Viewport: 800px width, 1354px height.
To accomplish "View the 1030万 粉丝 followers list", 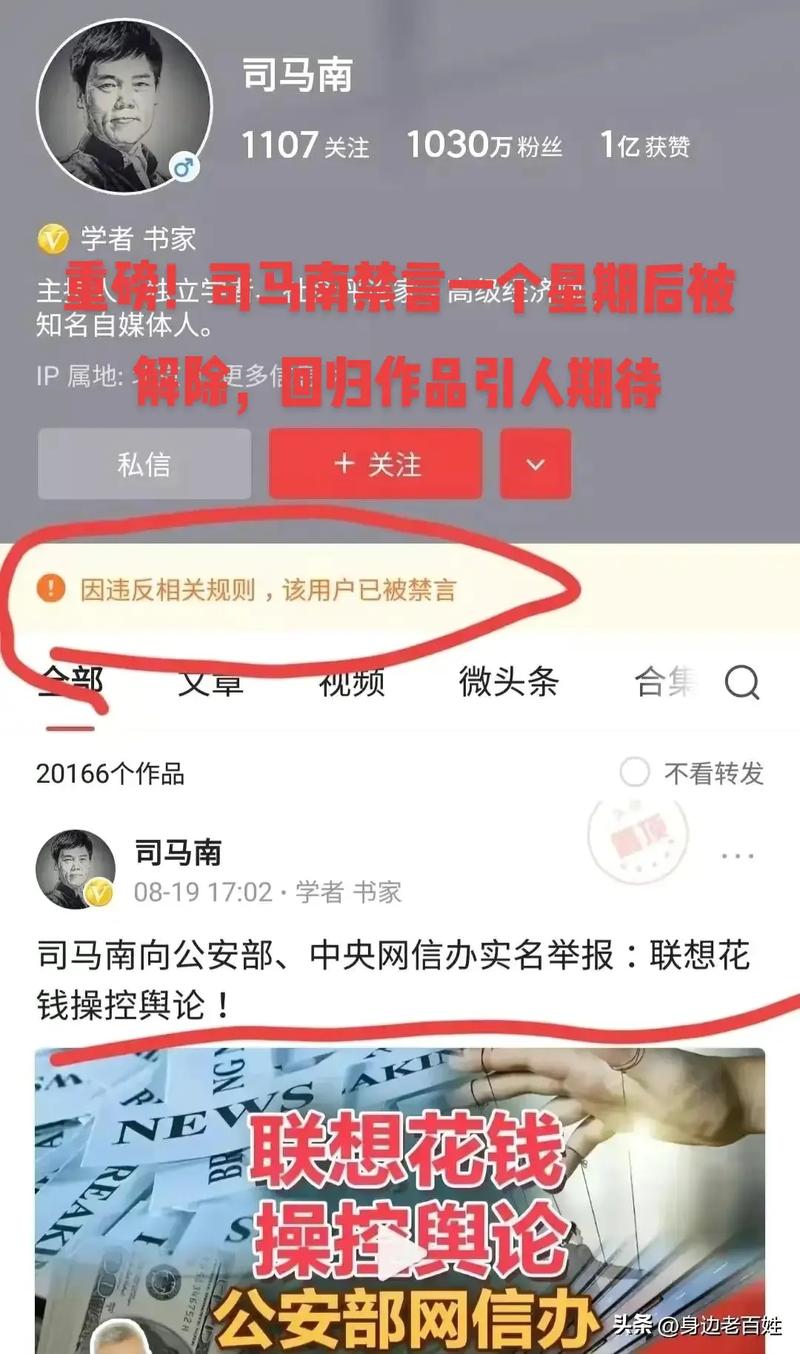I will point(484,146).
